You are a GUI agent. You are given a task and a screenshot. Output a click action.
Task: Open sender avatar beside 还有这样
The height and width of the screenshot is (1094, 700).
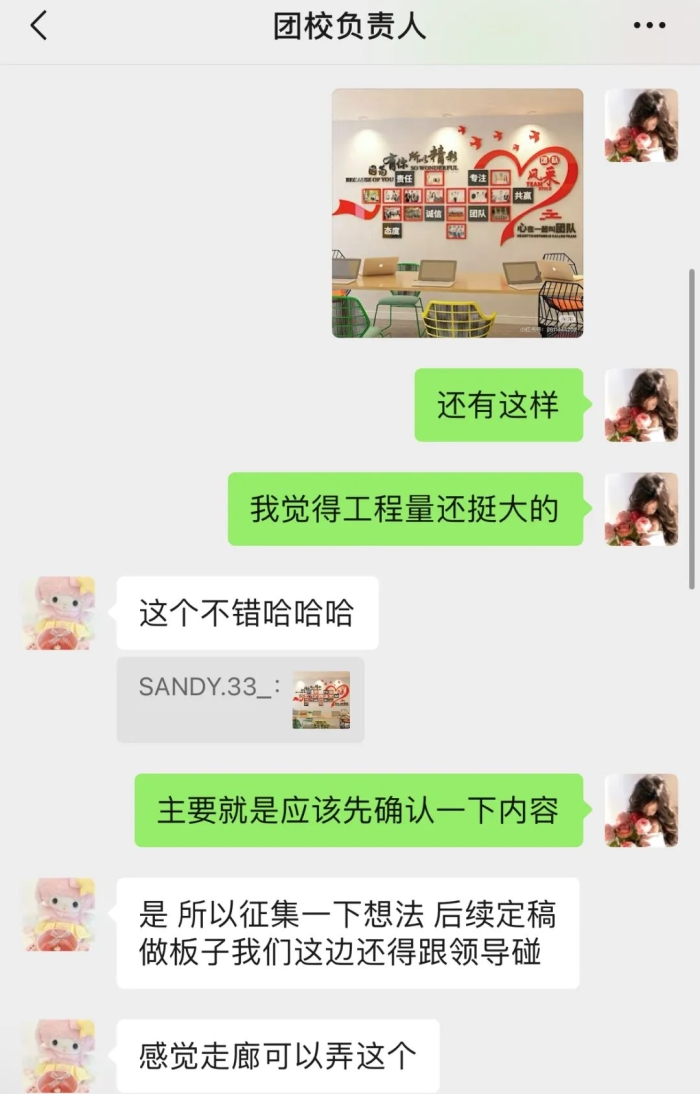(x=641, y=405)
